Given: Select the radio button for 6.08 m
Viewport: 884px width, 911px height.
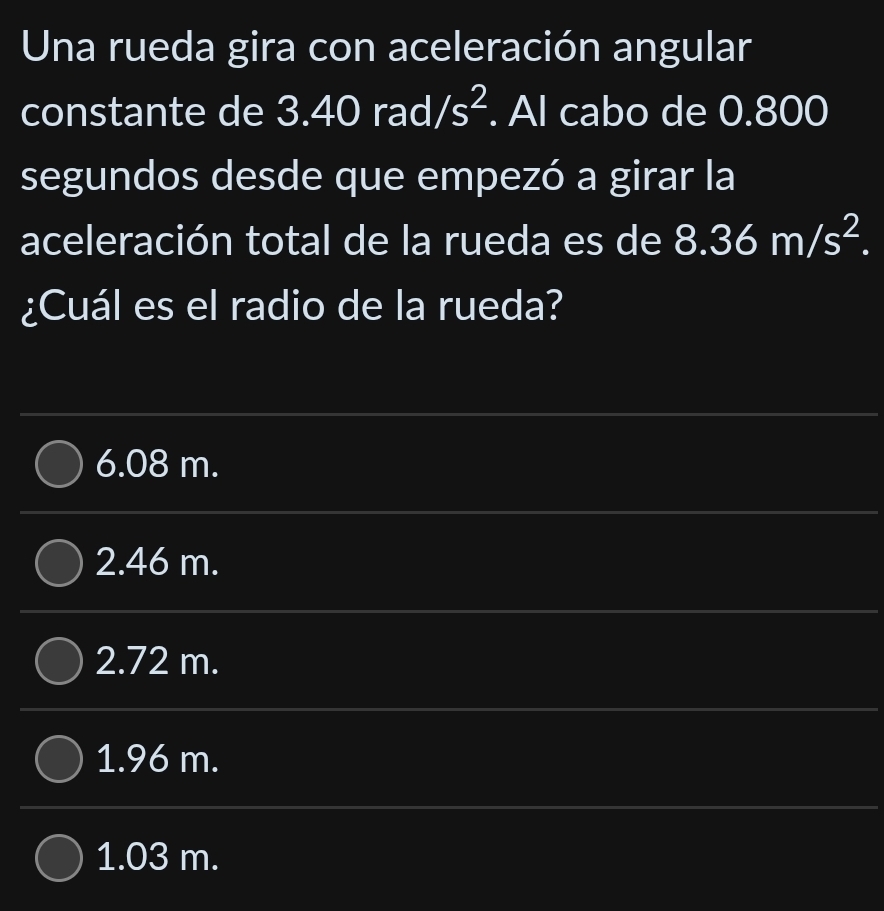Looking at the screenshot, I should (57, 462).
